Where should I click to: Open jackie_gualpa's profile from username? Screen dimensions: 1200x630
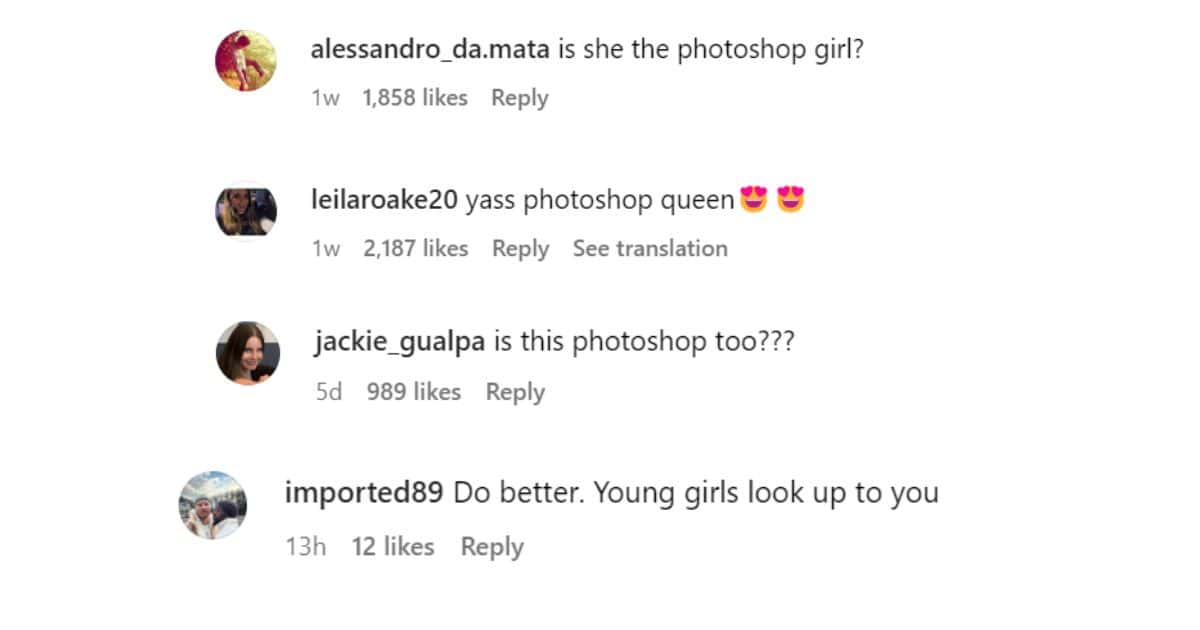click(400, 342)
